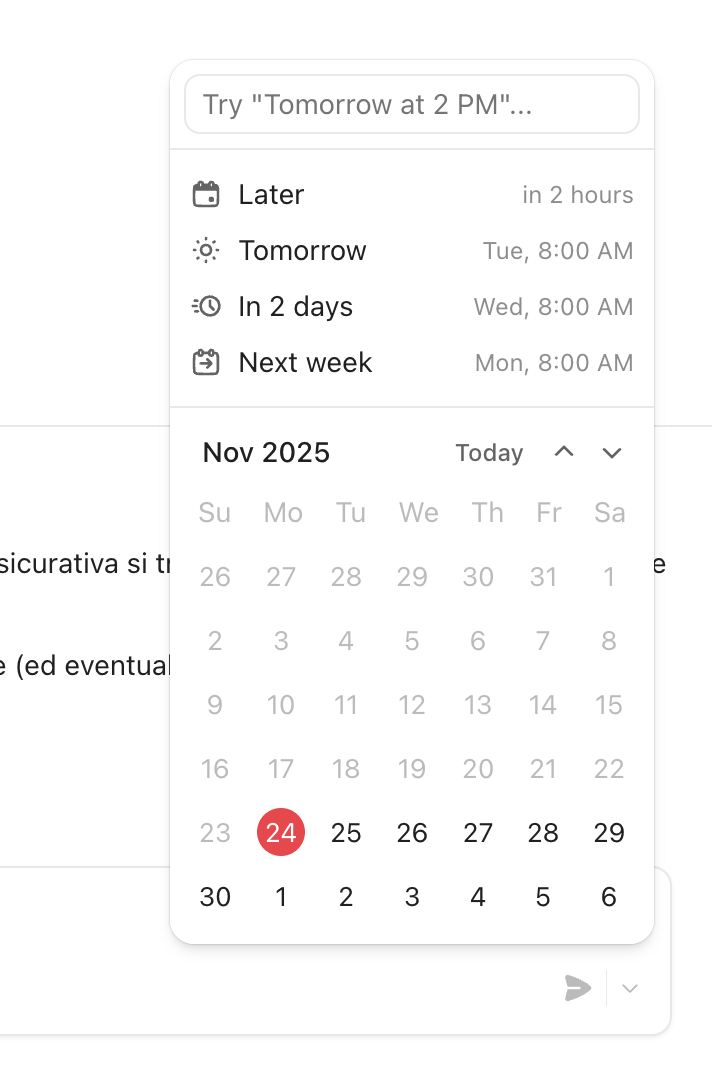
Task: Select November 25 in calendar
Action: pos(346,833)
